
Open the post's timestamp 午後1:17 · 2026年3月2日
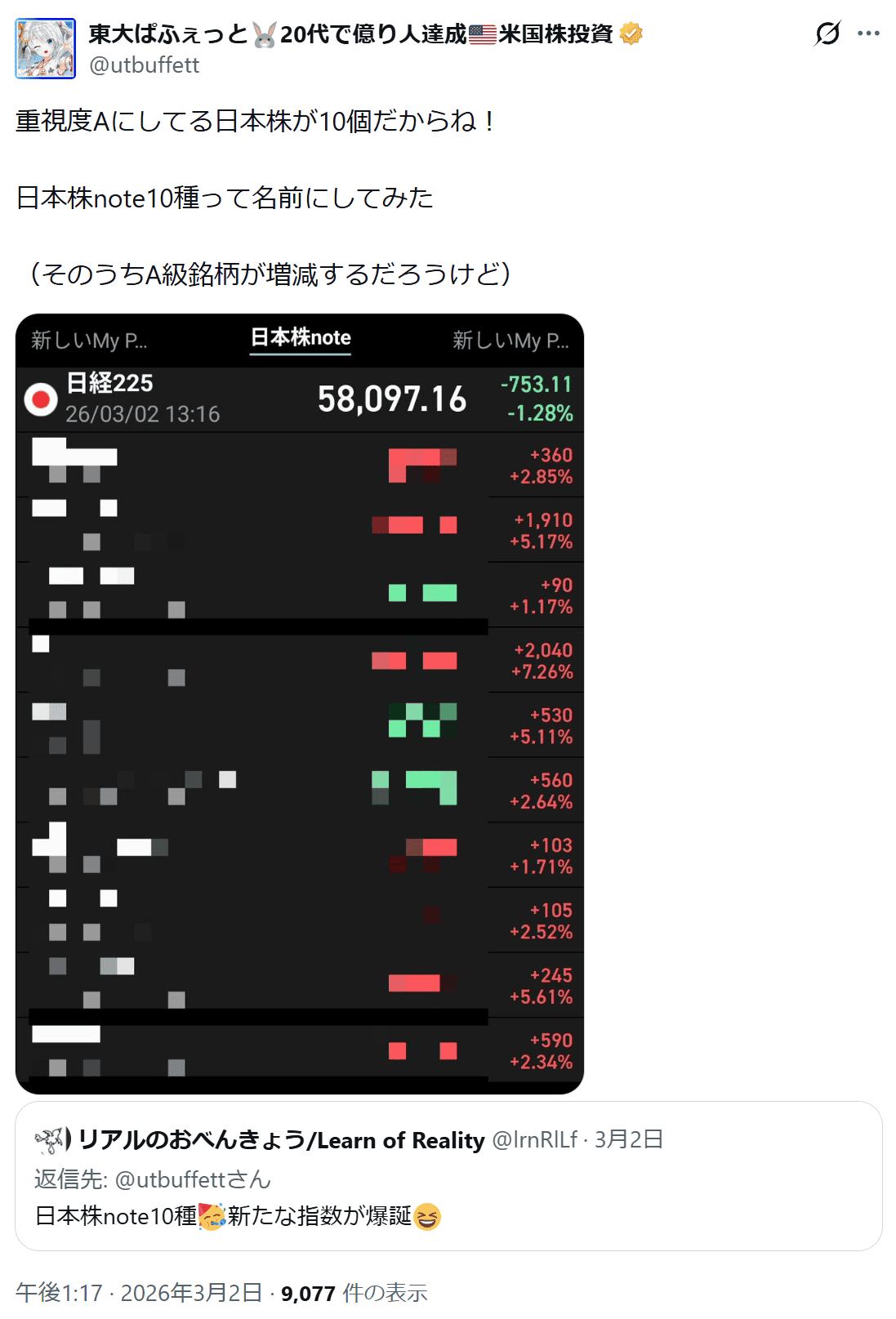point(139,1293)
